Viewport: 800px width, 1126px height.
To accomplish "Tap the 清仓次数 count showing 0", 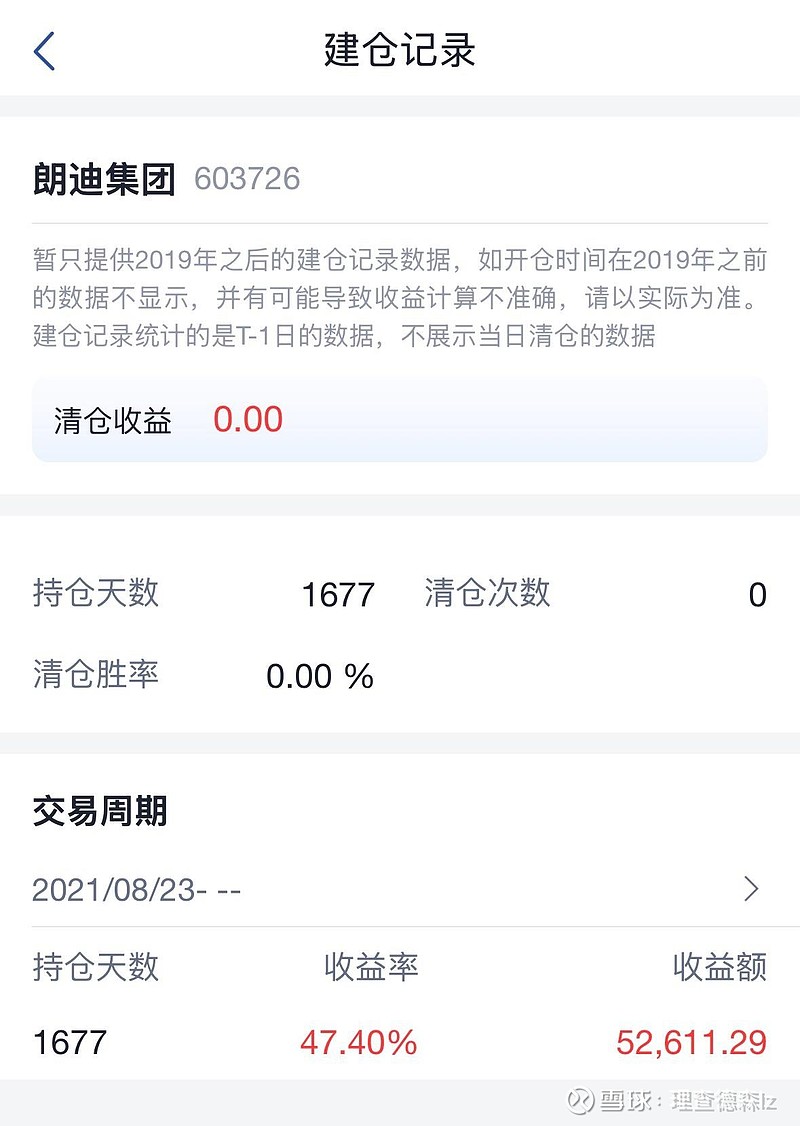I will pyautogui.click(x=758, y=594).
